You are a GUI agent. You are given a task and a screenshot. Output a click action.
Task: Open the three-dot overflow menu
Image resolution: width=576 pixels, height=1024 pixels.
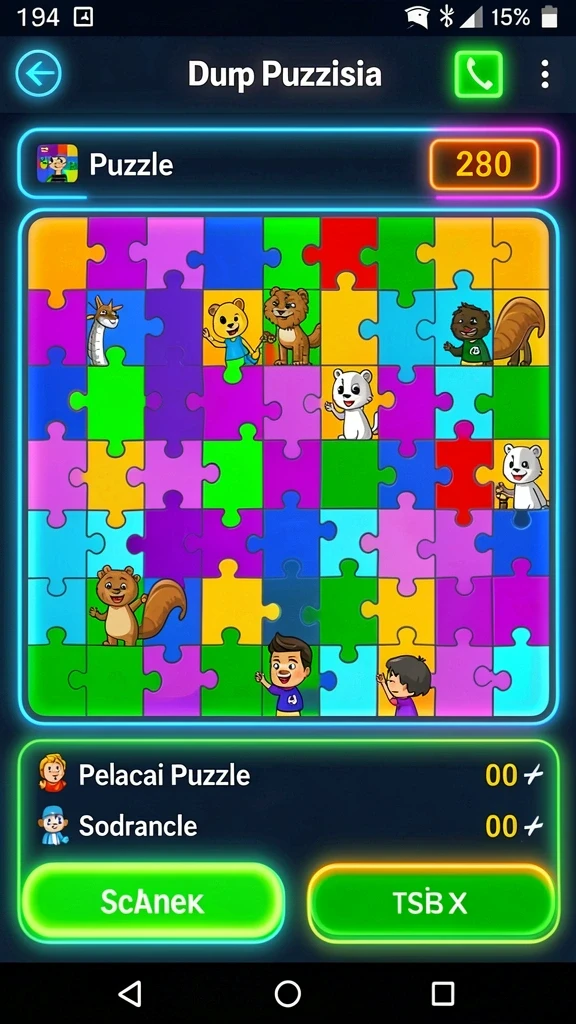[x=545, y=74]
